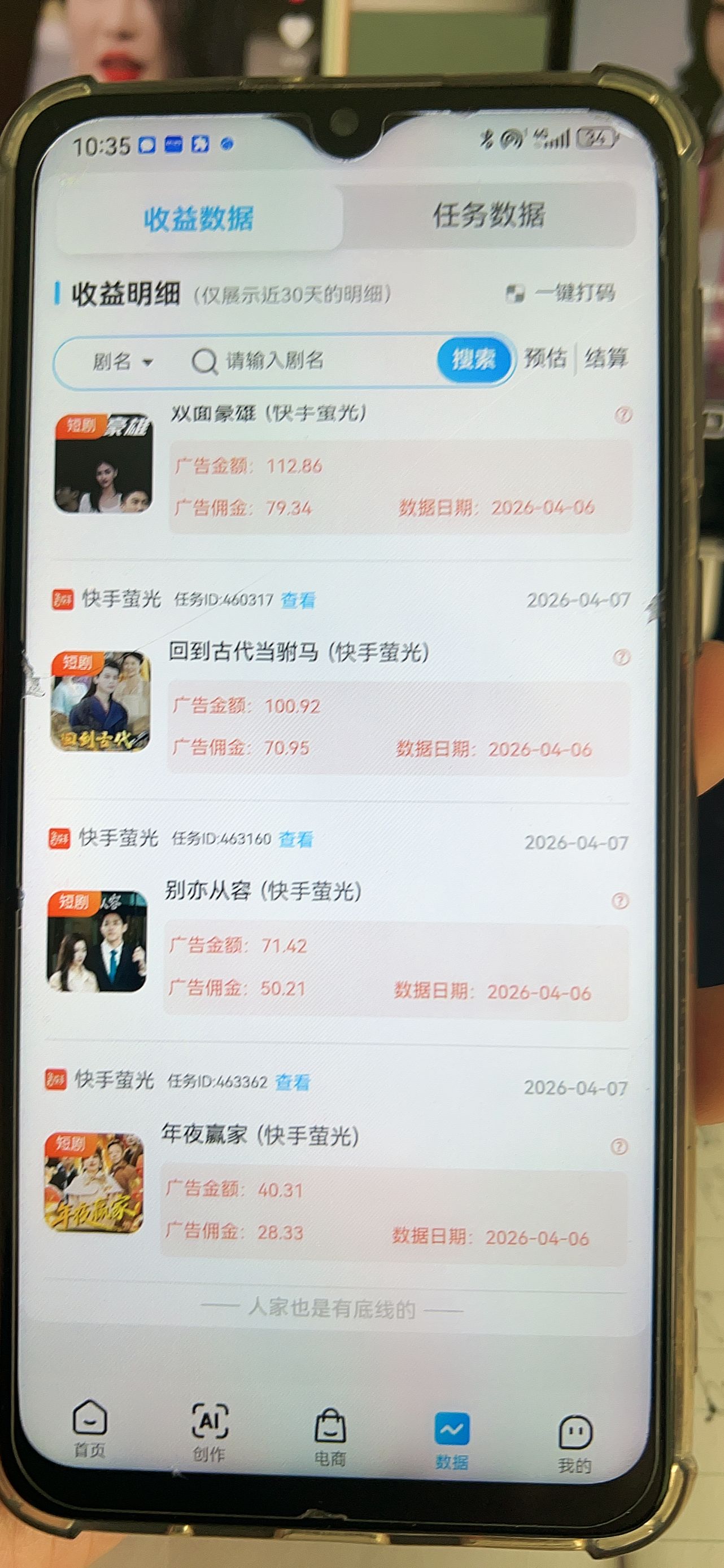Tap the 搜索 button
Screen dimensions: 724x1568
coord(474,359)
